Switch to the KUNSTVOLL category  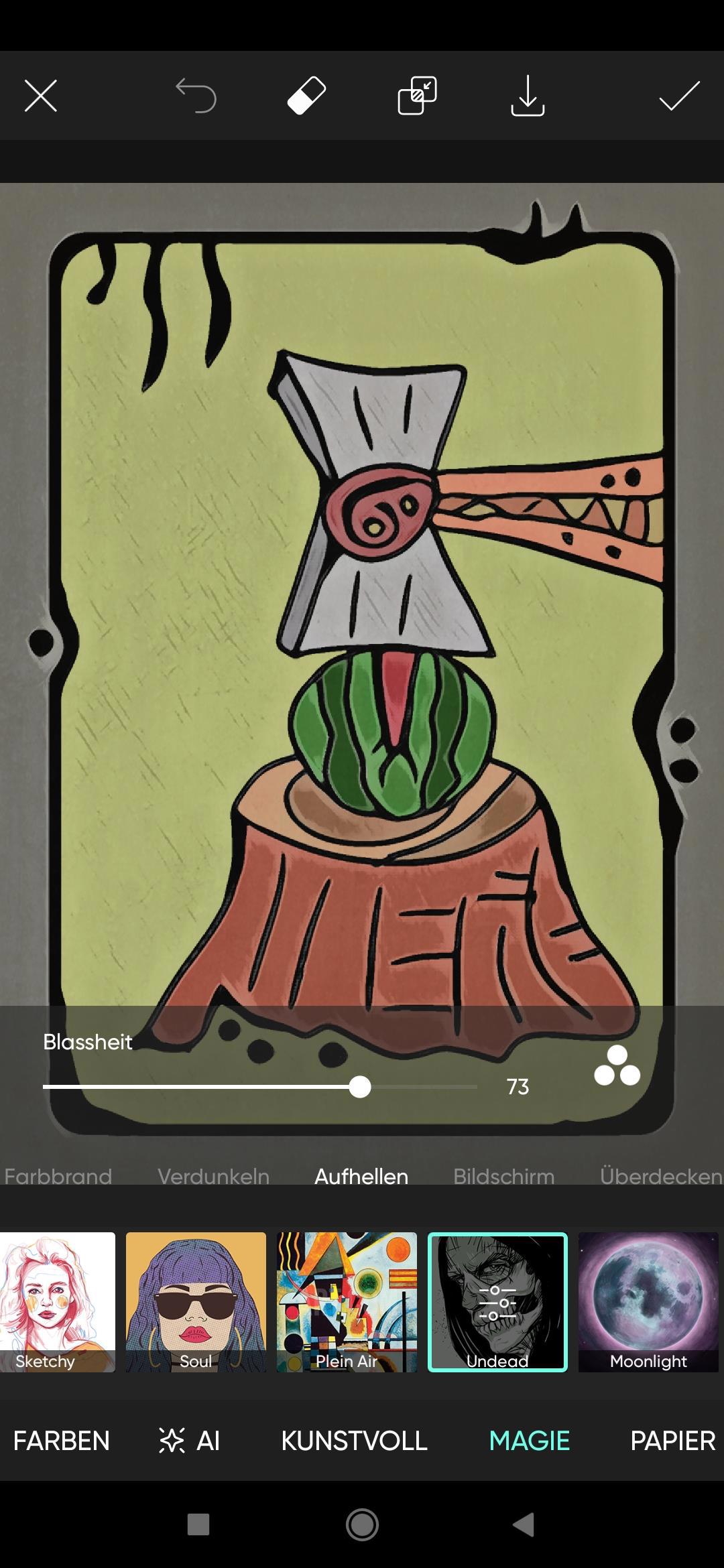354,1441
